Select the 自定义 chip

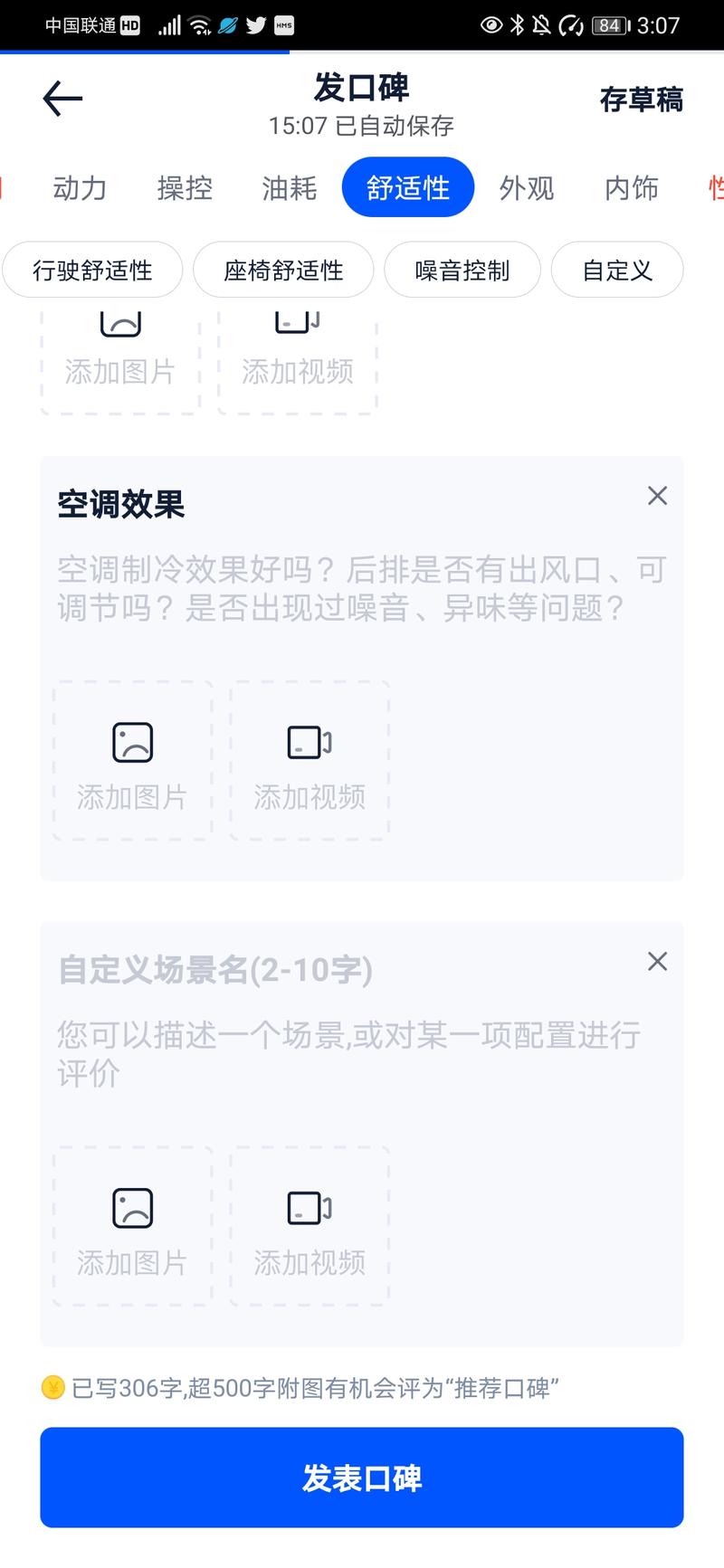[617, 270]
